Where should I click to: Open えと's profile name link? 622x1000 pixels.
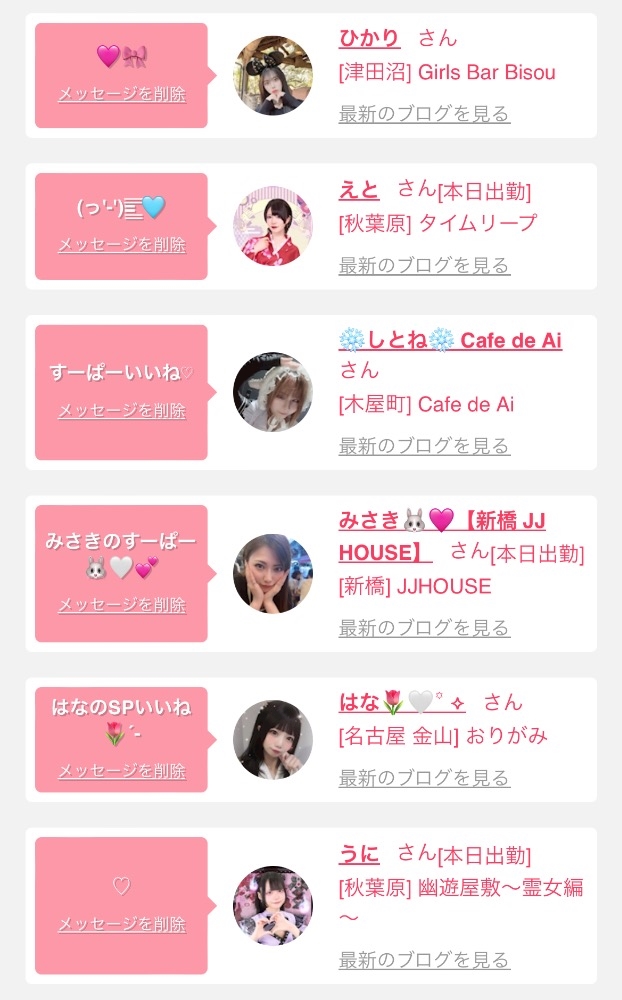[359, 190]
